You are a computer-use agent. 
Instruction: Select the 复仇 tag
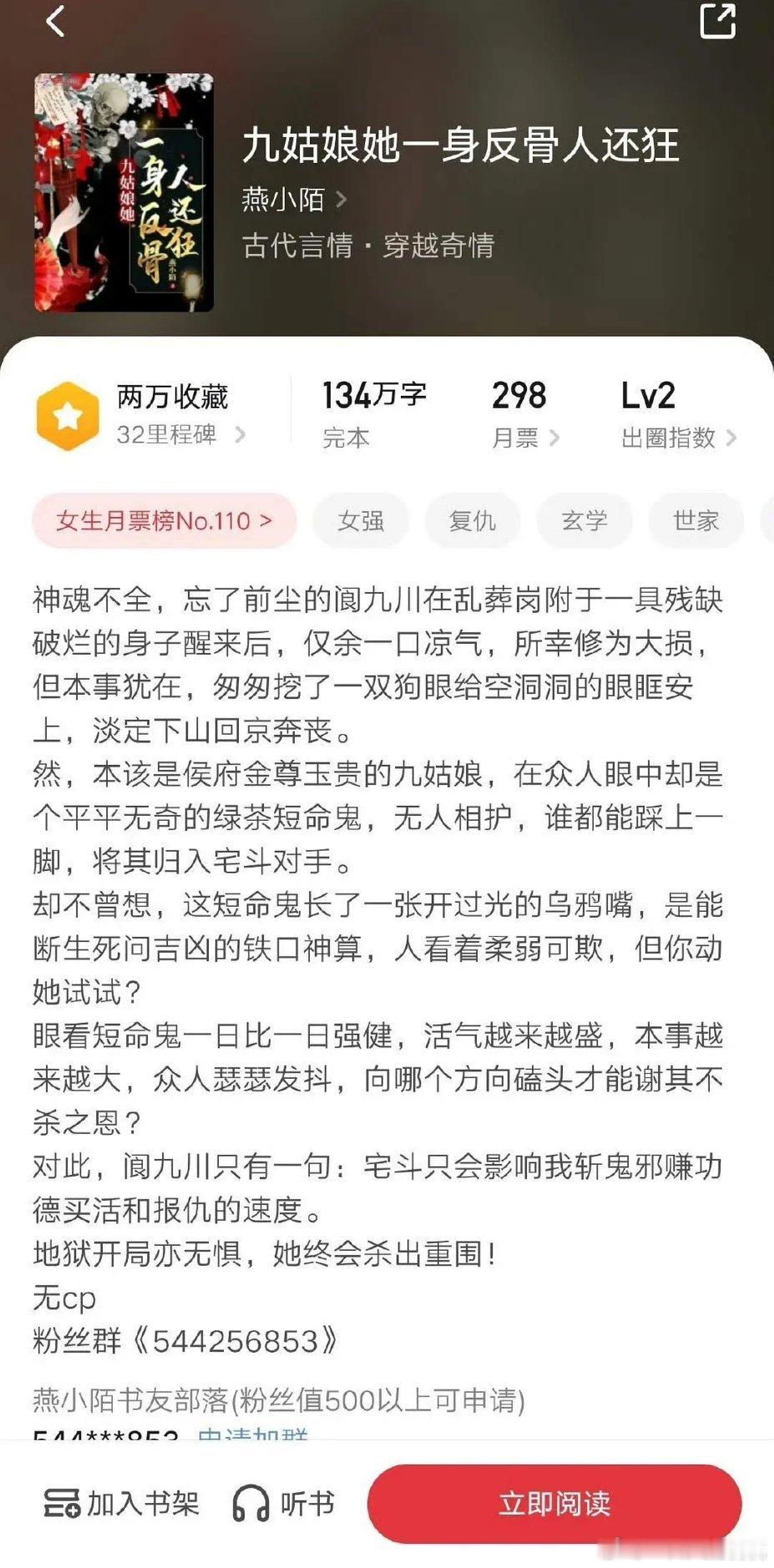(x=473, y=520)
